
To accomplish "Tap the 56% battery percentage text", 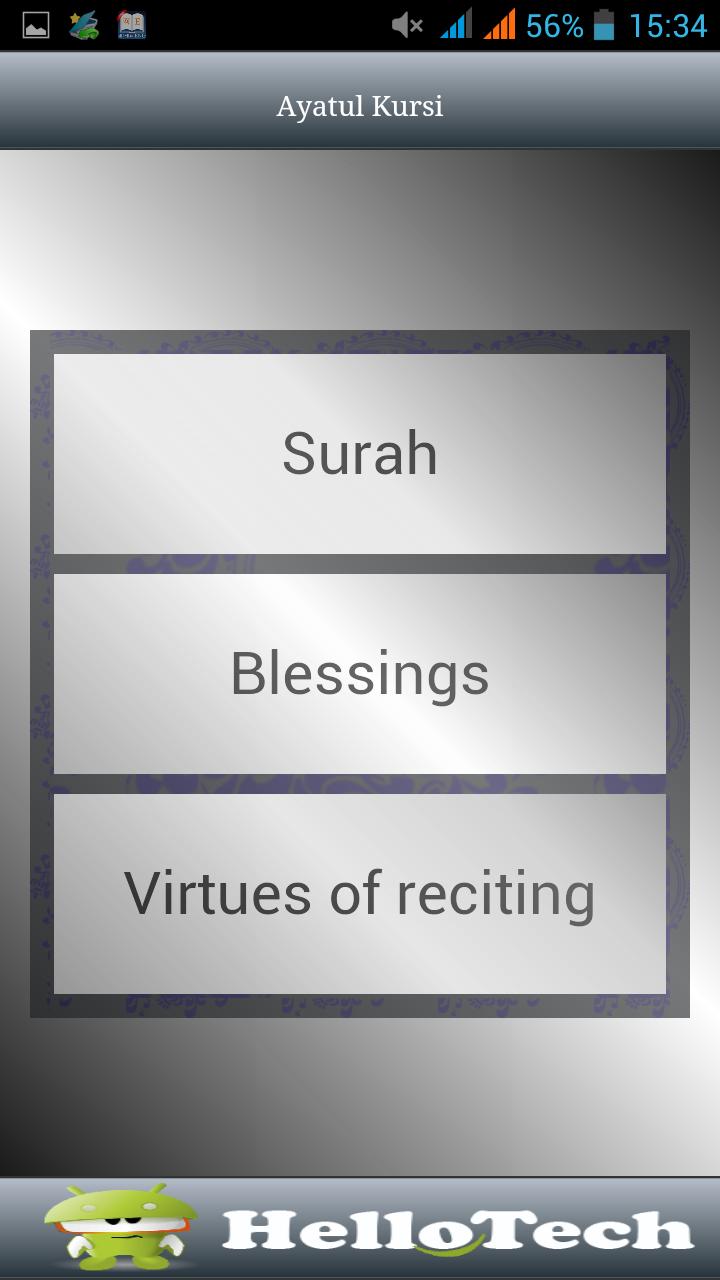I will 555,24.
